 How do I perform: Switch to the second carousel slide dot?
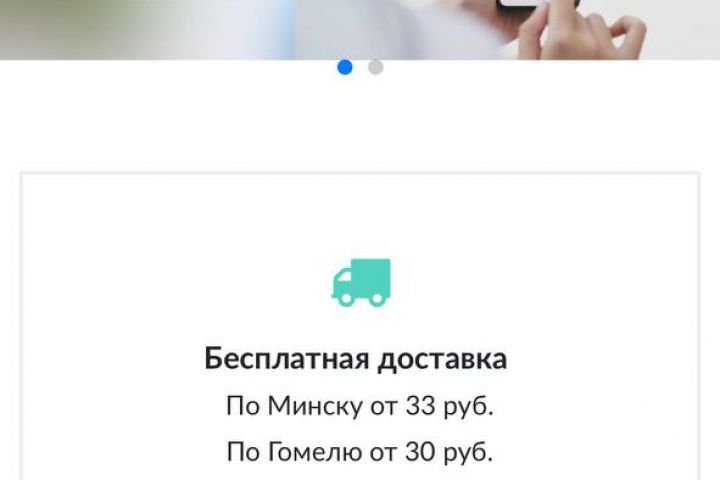376,67
